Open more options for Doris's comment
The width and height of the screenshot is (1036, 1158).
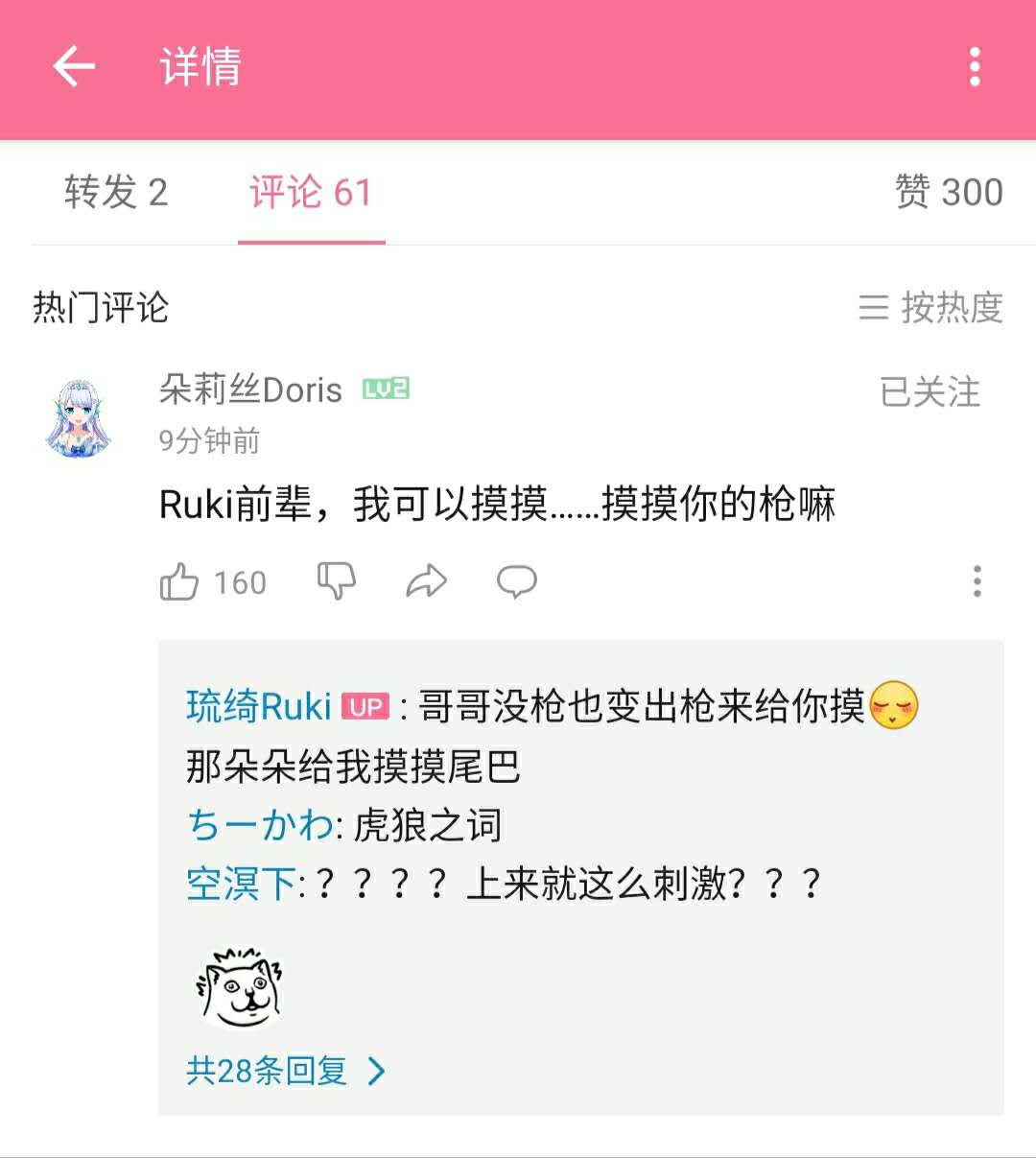coord(977,581)
